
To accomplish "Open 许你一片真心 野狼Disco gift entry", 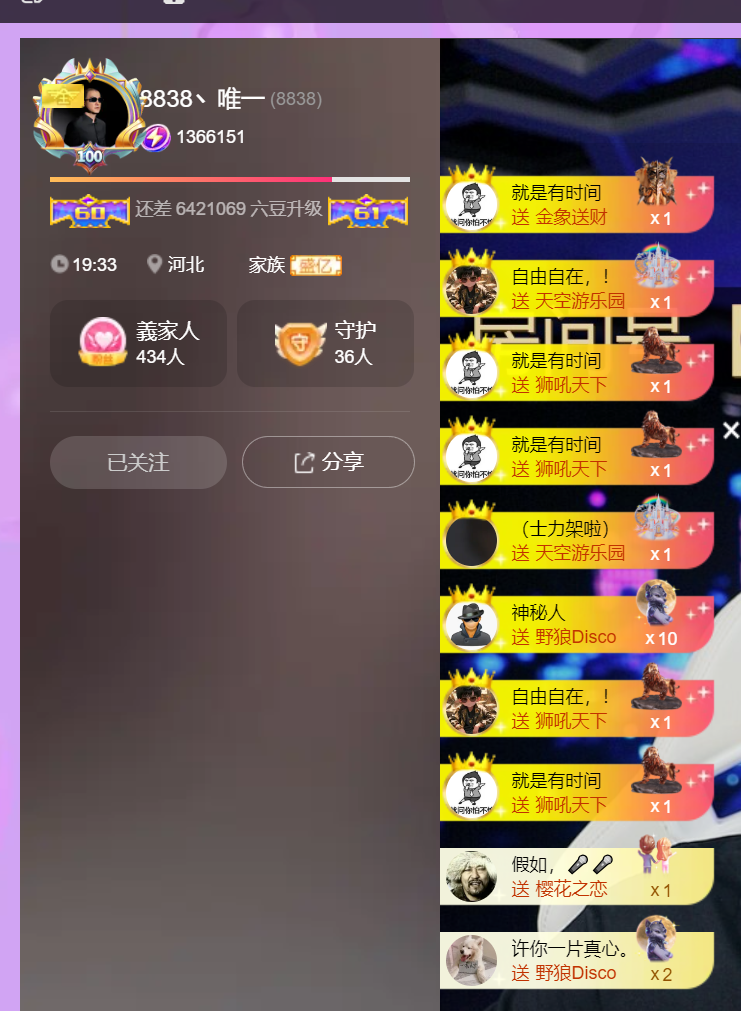I will click(x=575, y=961).
